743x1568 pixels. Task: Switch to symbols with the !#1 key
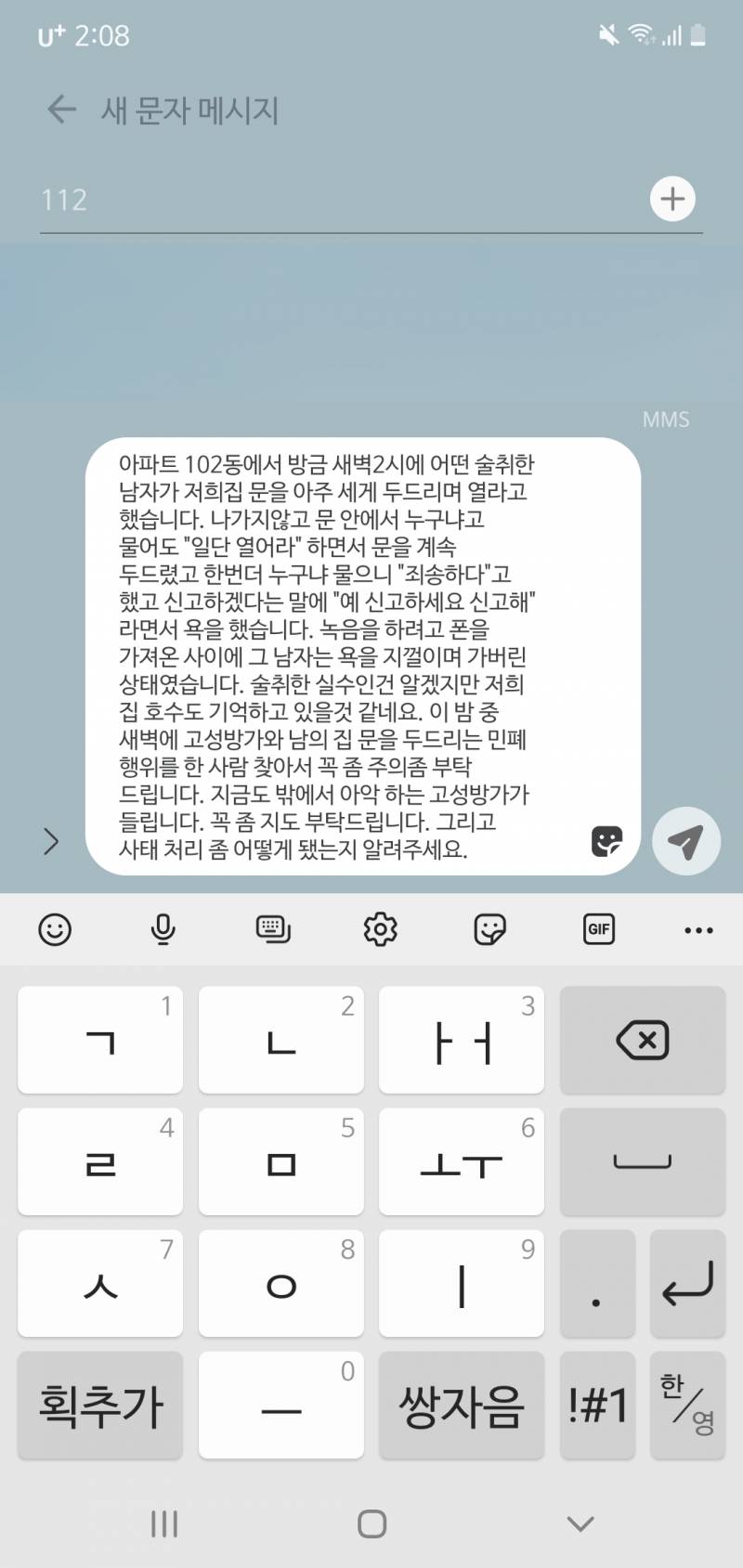(x=597, y=1405)
